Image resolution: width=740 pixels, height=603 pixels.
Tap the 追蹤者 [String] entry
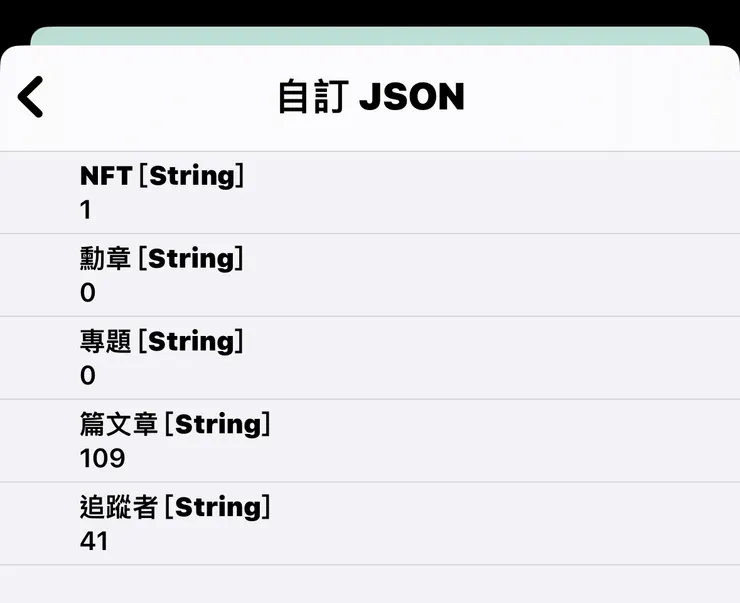click(x=370, y=524)
